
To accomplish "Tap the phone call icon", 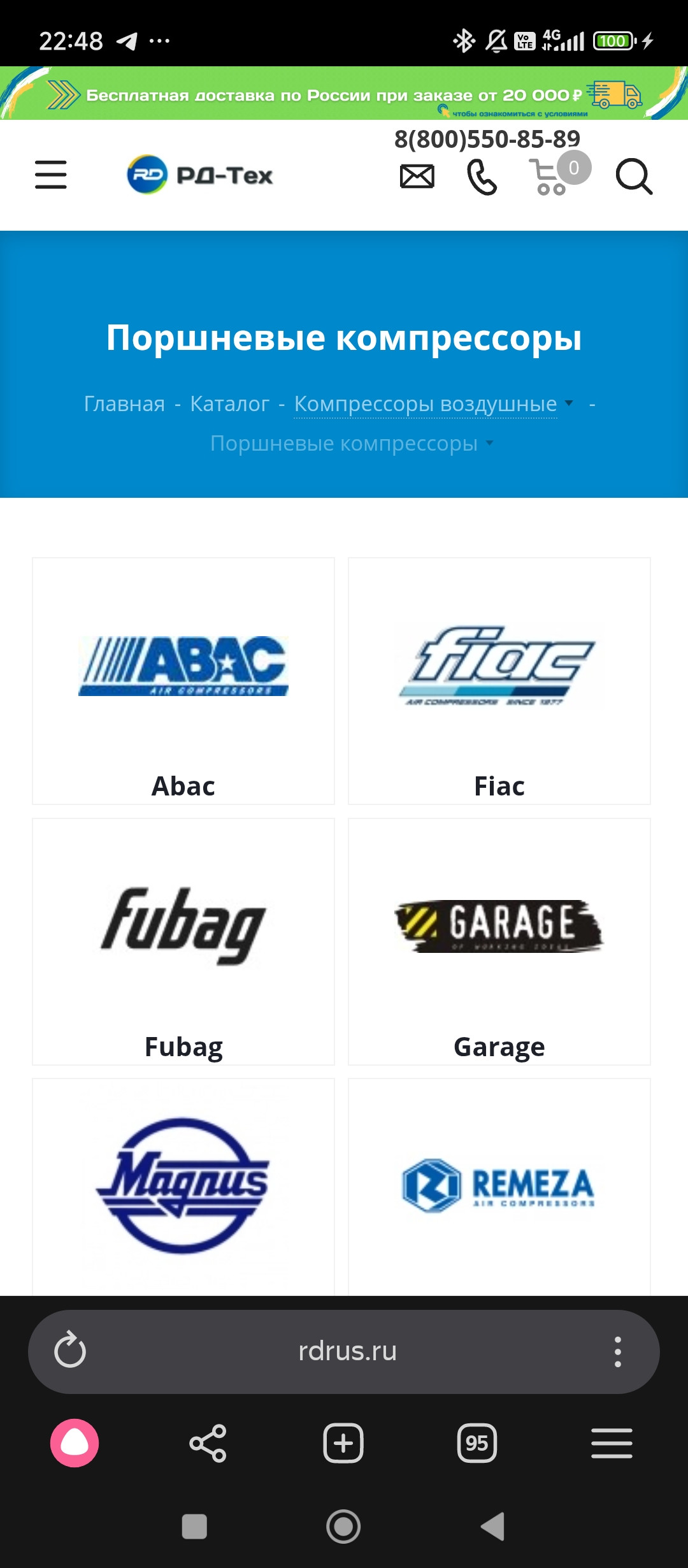I will pyautogui.click(x=482, y=177).
